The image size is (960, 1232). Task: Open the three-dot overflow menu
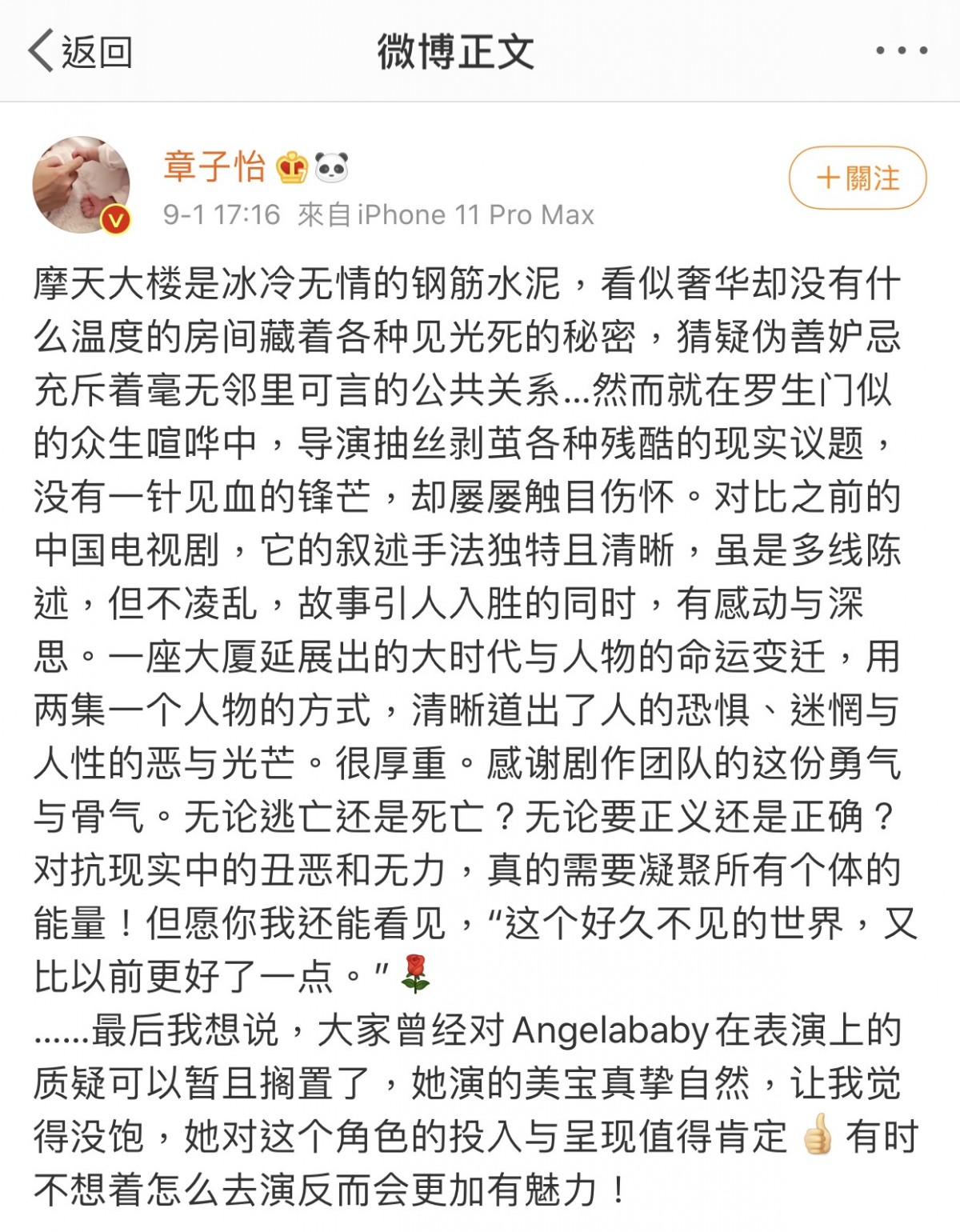901,51
